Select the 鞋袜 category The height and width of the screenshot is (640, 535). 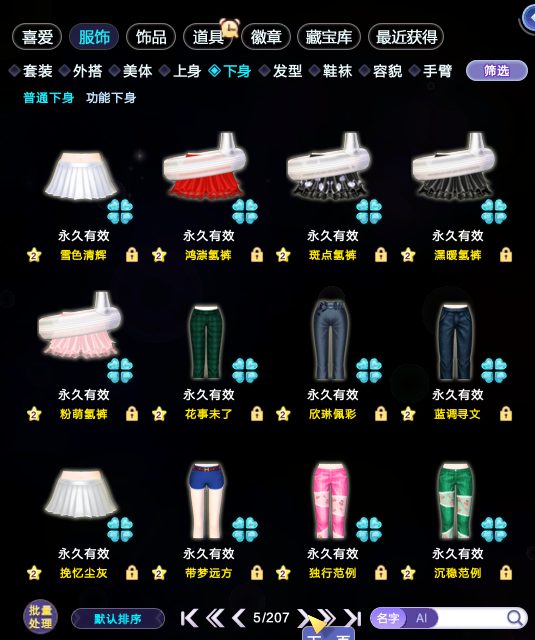pyautogui.click(x=331, y=71)
